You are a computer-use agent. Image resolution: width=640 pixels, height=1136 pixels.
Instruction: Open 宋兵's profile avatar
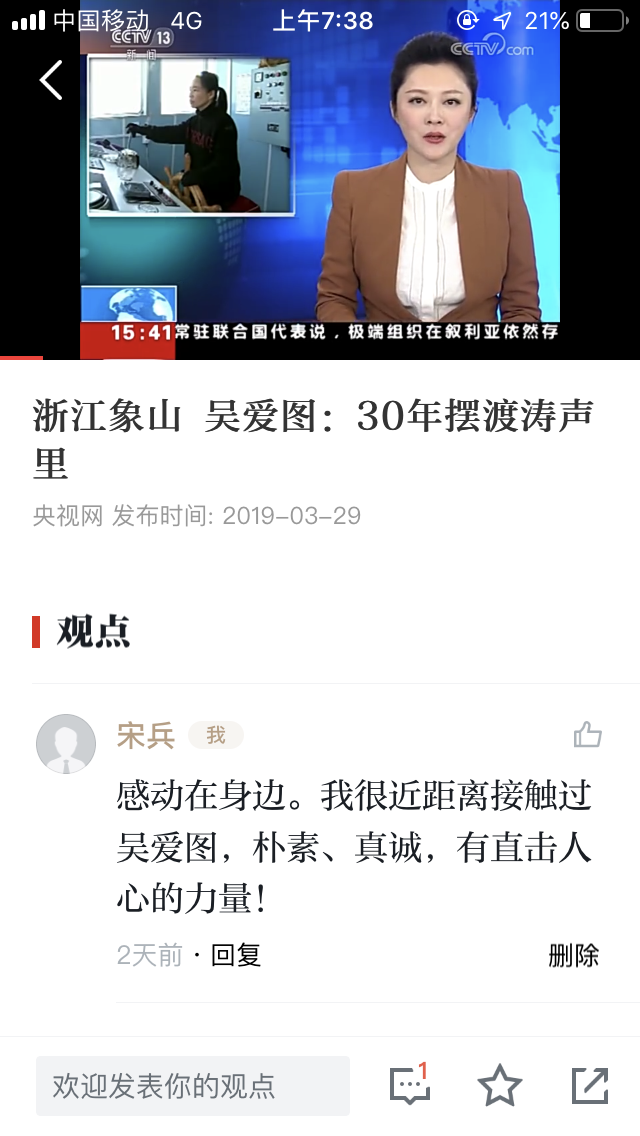click(66, 744)
